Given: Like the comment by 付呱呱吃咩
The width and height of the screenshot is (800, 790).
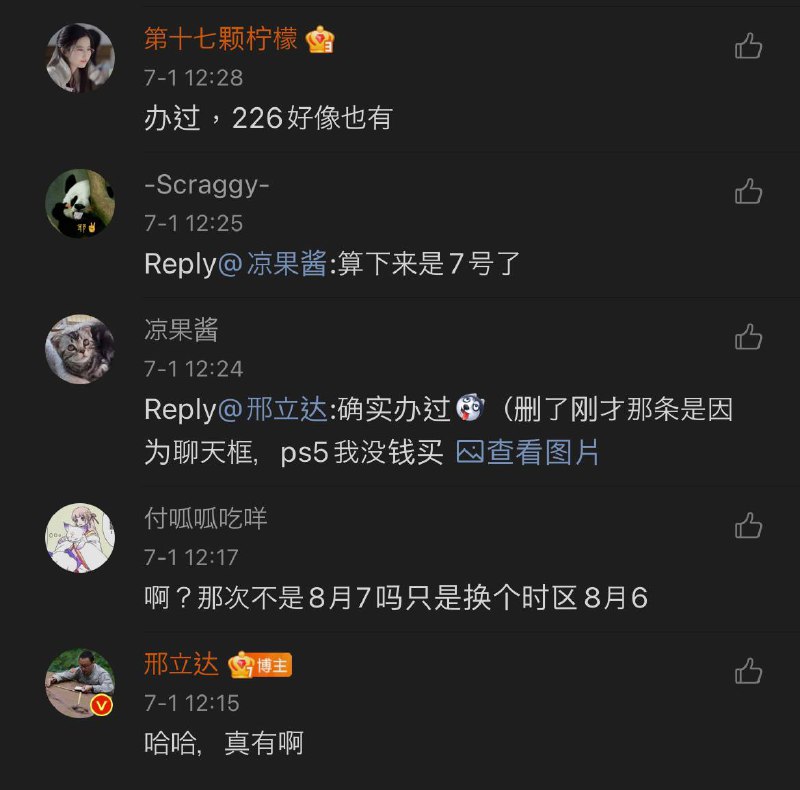Looking at the screenshot, I should (x=748, y=526).
